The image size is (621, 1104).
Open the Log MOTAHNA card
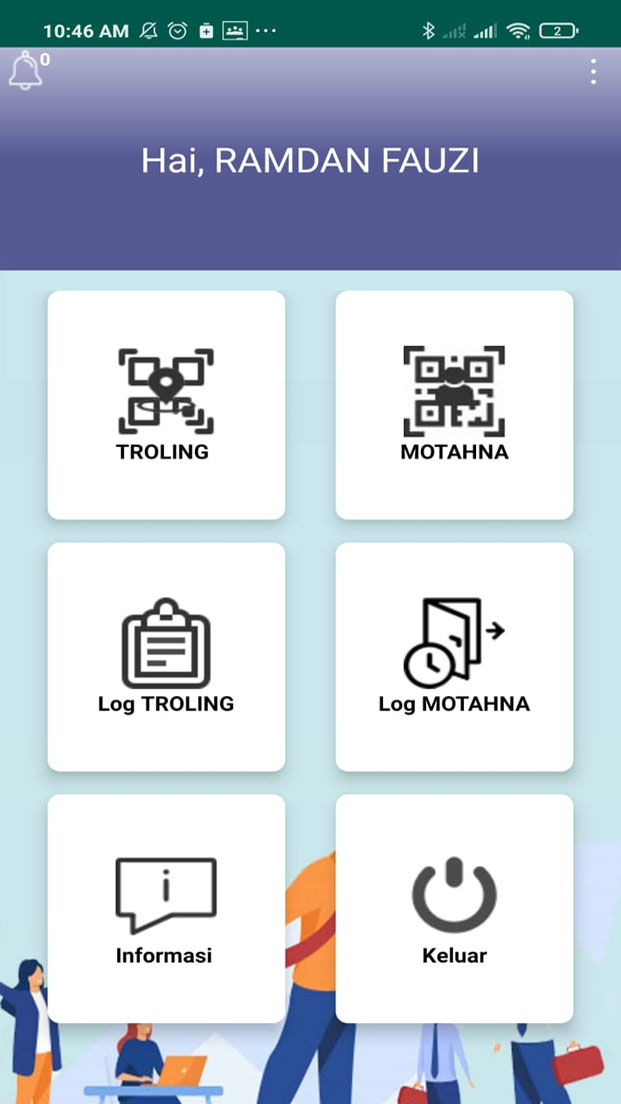point(454,657)
